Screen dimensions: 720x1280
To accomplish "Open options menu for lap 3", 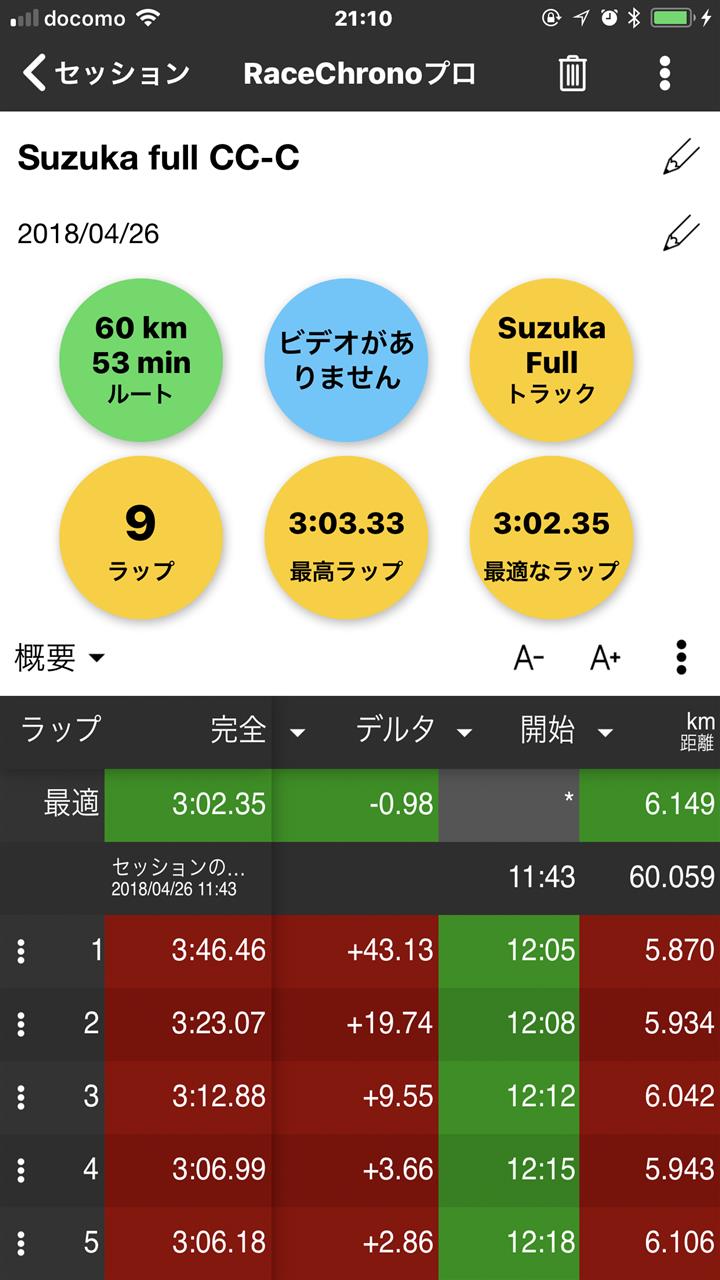I will coord(21,1097).
